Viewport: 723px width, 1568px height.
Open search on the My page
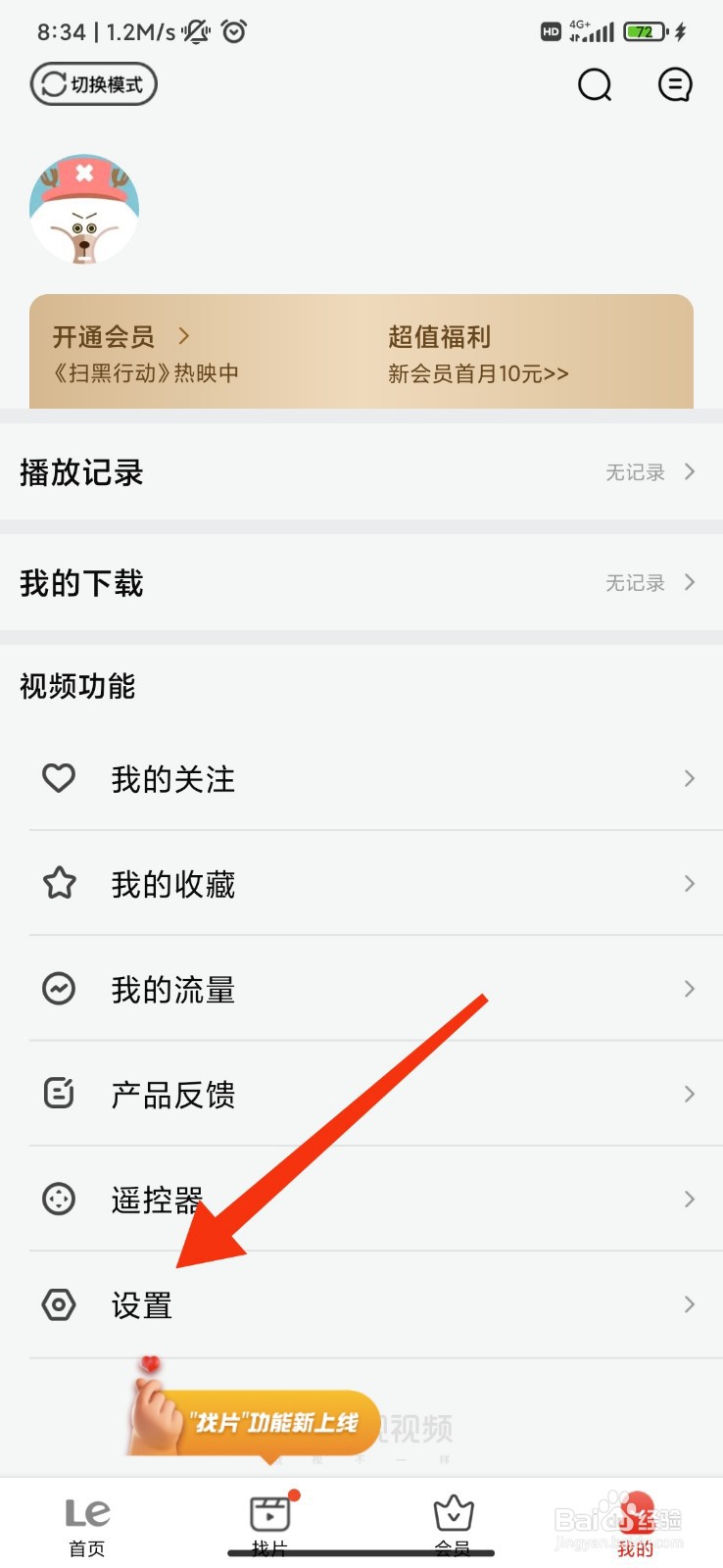[595, 85]
